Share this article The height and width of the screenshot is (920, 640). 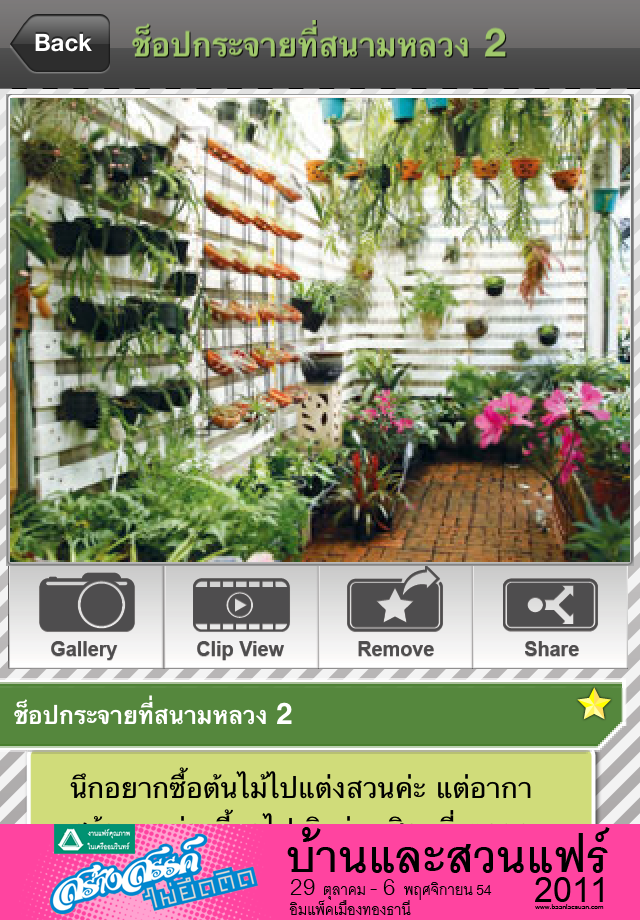[550, 617]
